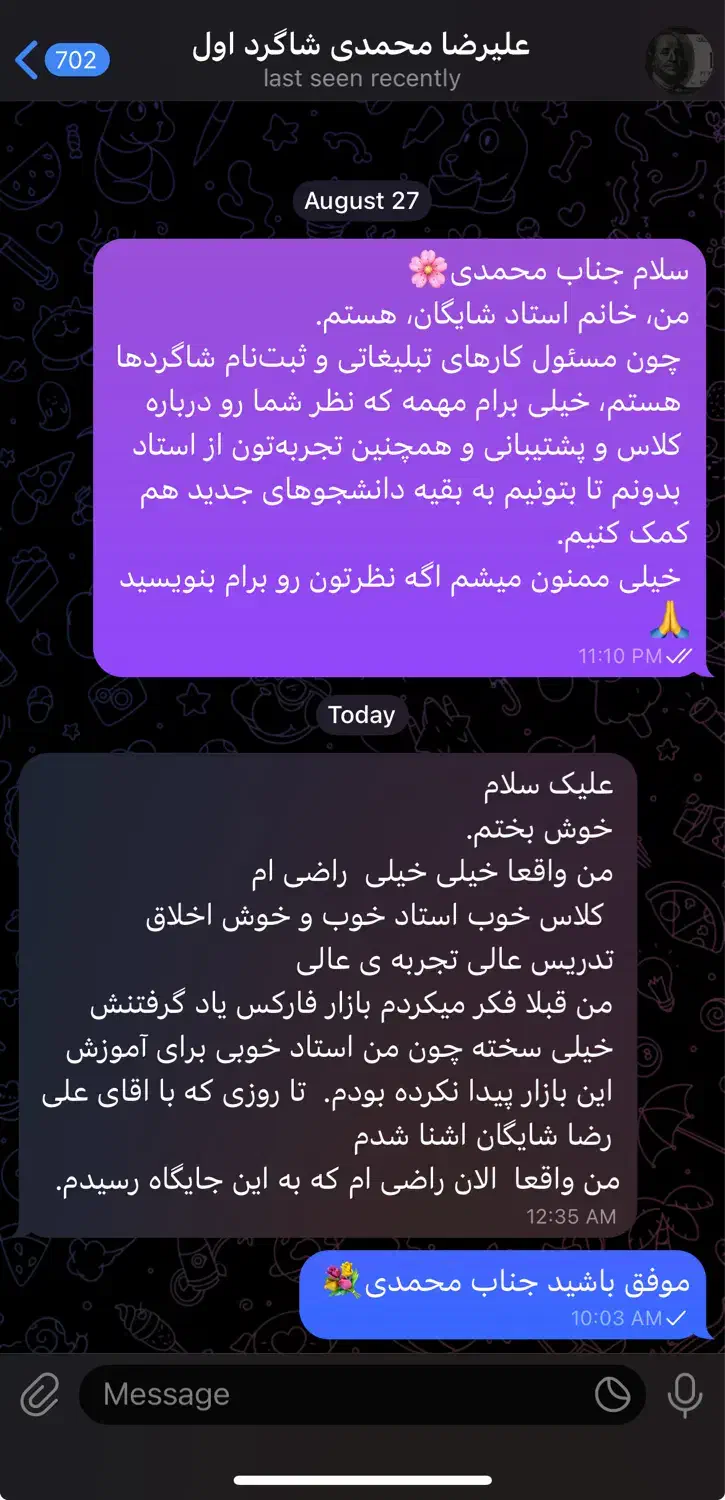
Task: Tap the 'last seen recently' status text
Action: (x=362, y=77)
